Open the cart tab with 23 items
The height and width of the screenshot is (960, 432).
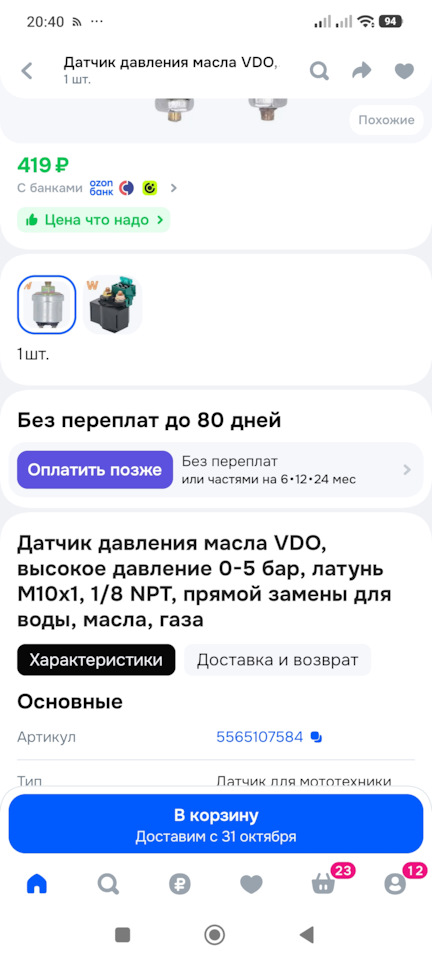(x=324, y=884)
